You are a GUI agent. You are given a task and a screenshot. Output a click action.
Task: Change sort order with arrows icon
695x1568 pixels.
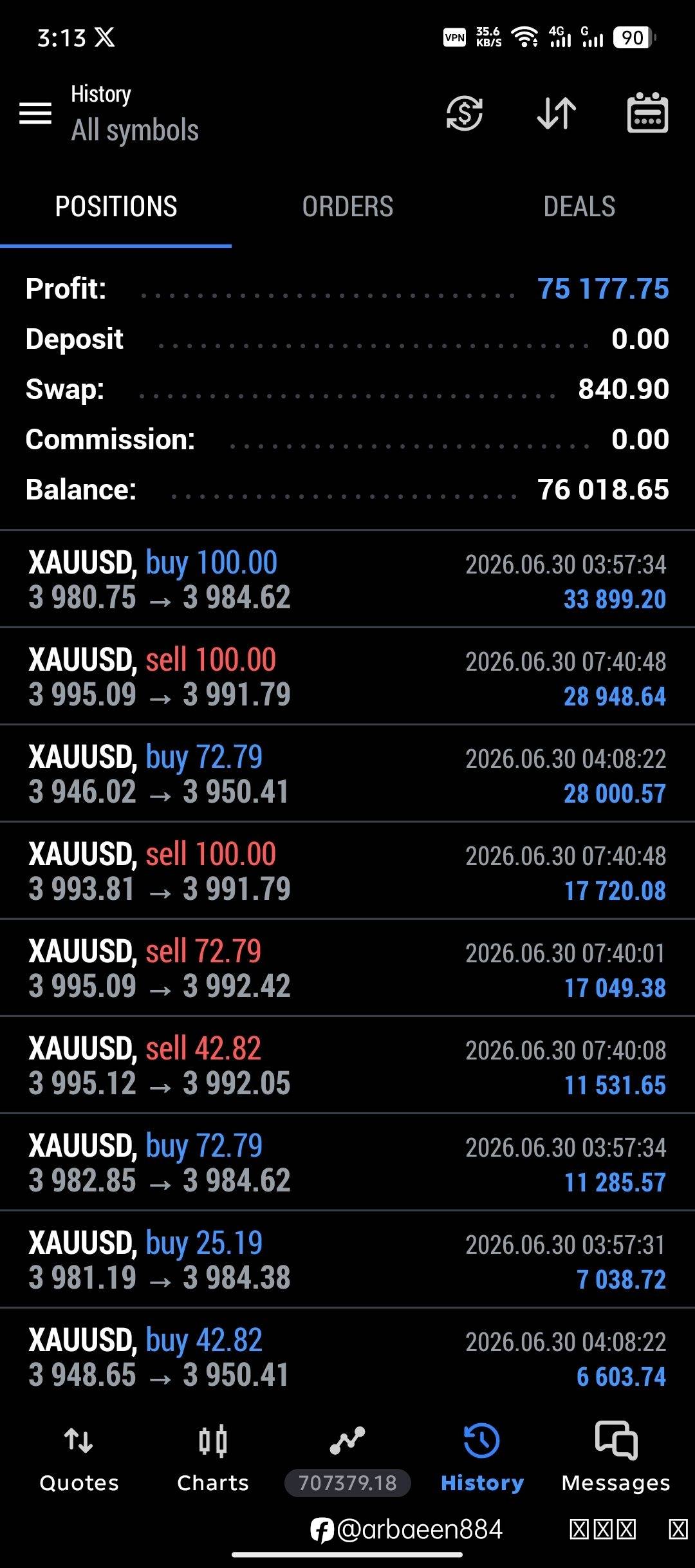(x=557, y=113)
